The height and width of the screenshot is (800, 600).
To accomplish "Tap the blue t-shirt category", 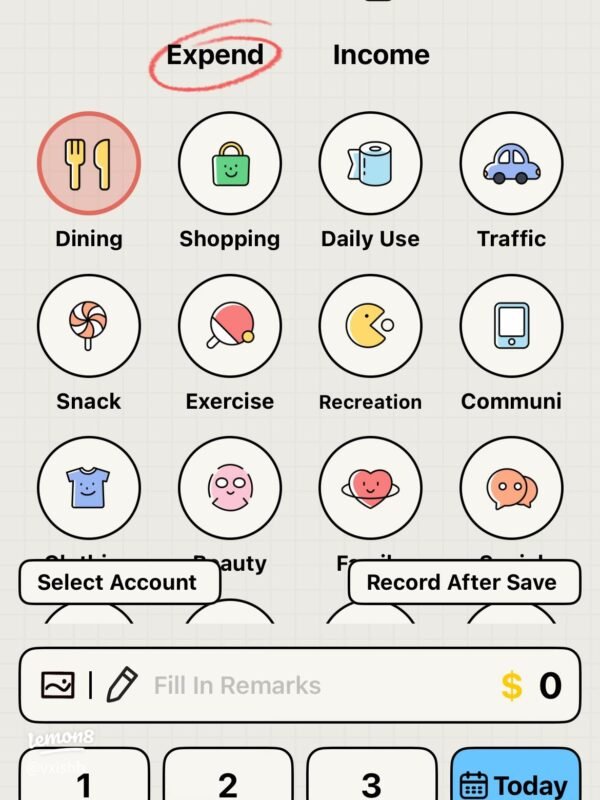I will pos(89,488).
